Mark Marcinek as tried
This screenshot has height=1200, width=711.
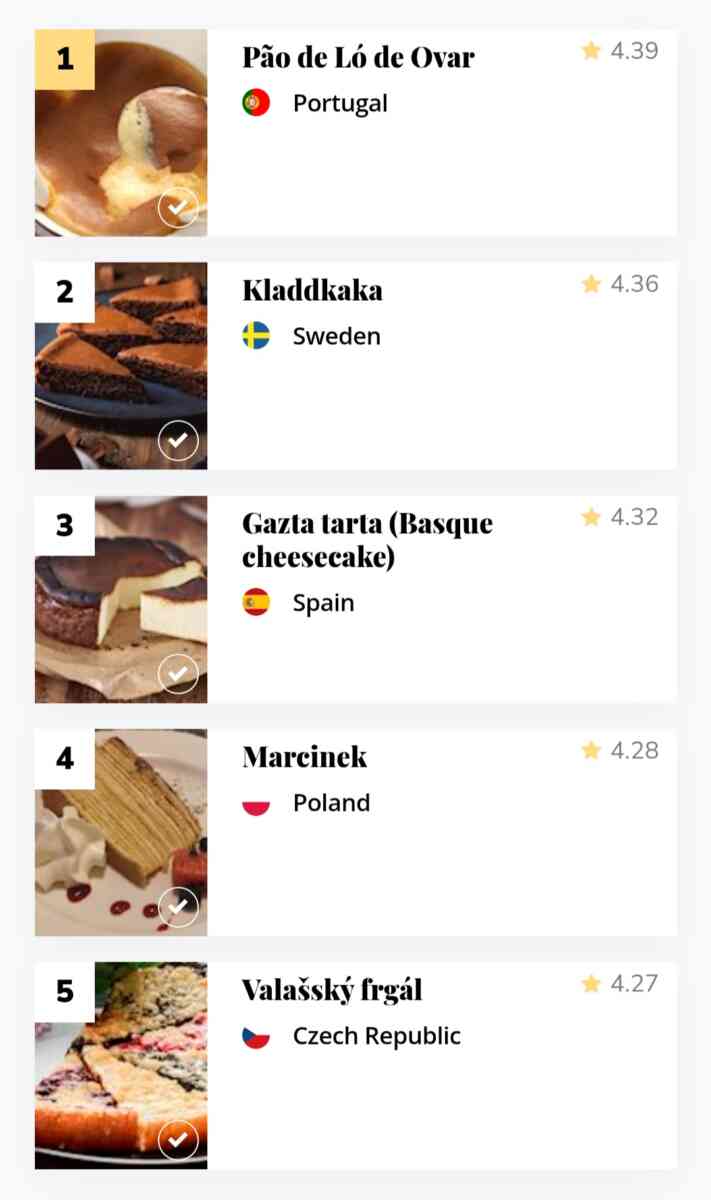click(178, 907)
